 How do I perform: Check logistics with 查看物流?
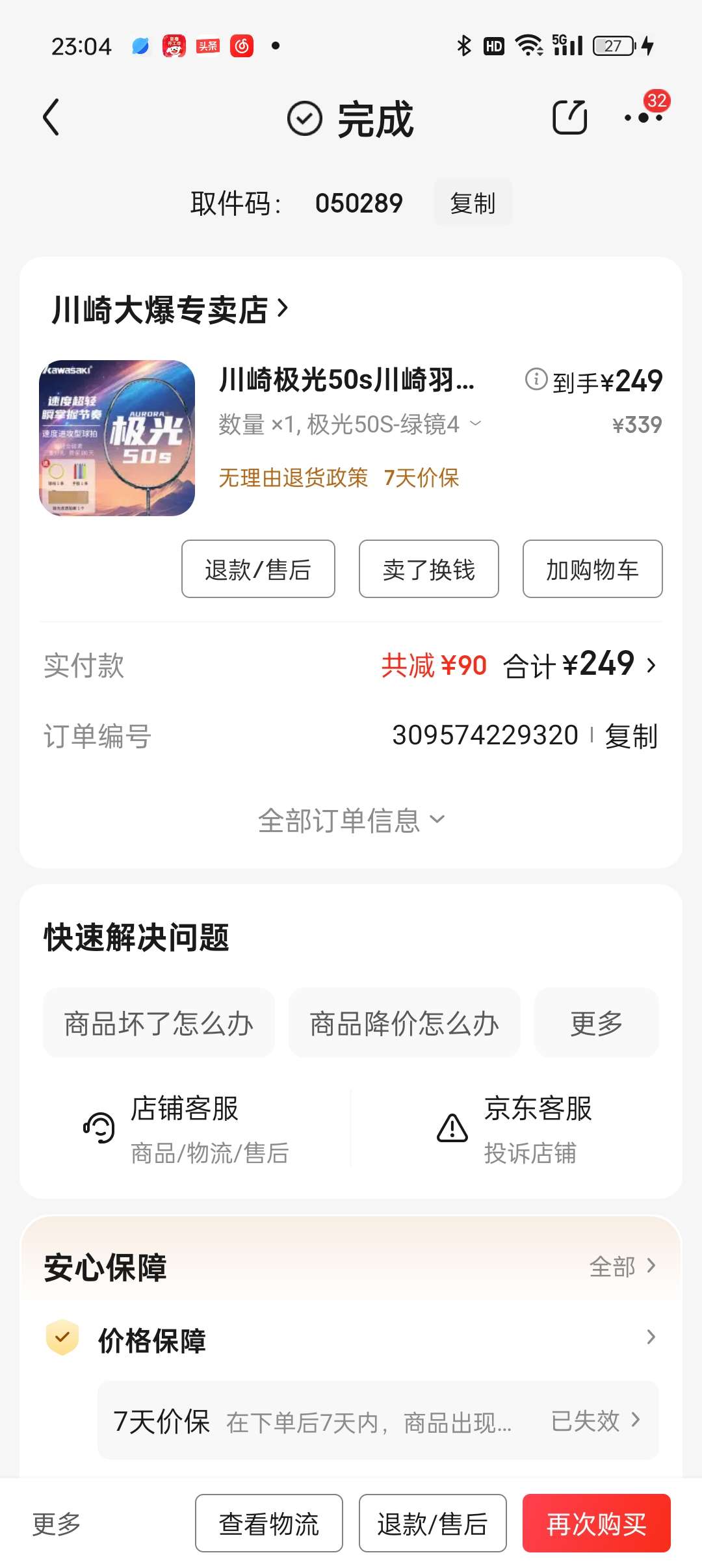pos(269,1523)
